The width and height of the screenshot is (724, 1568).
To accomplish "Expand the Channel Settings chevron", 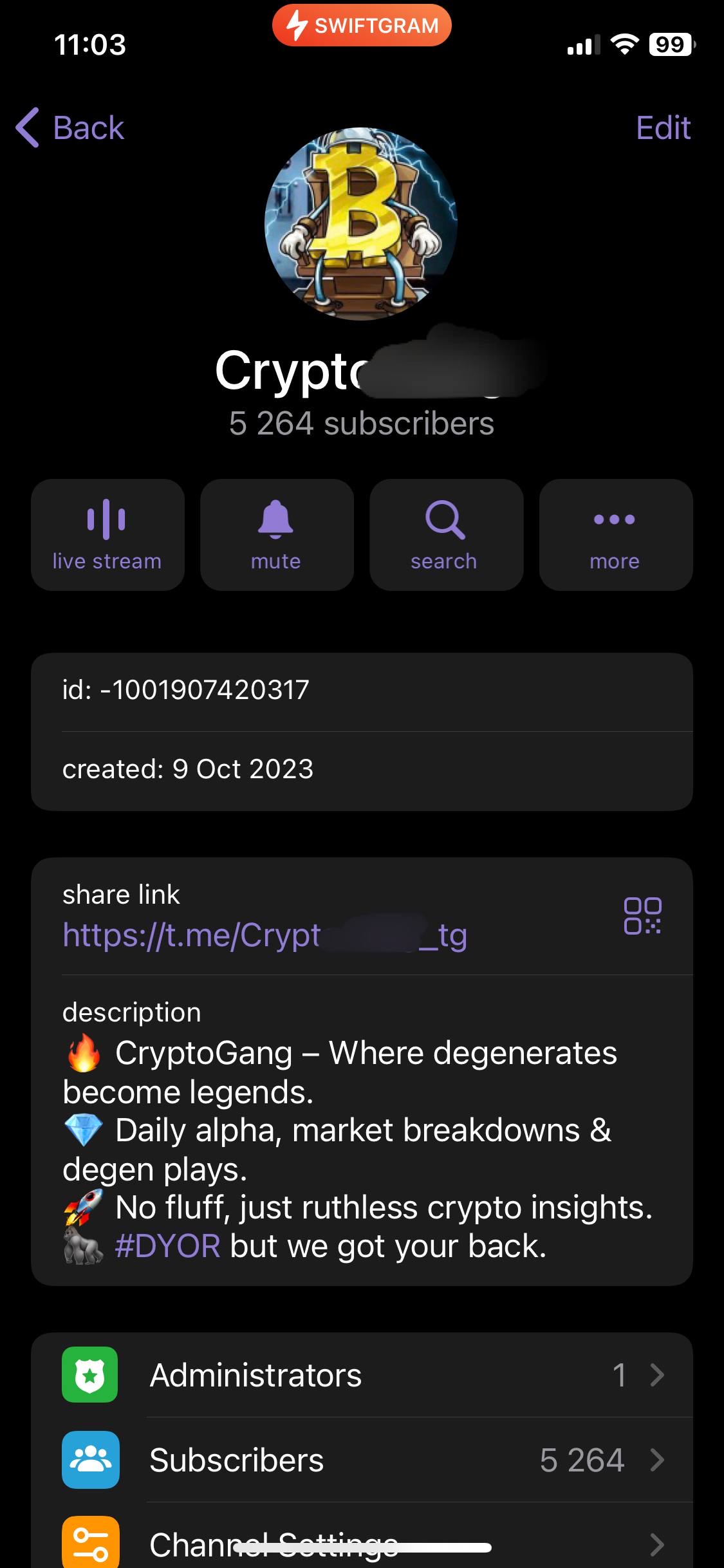I will (658, 1544).
